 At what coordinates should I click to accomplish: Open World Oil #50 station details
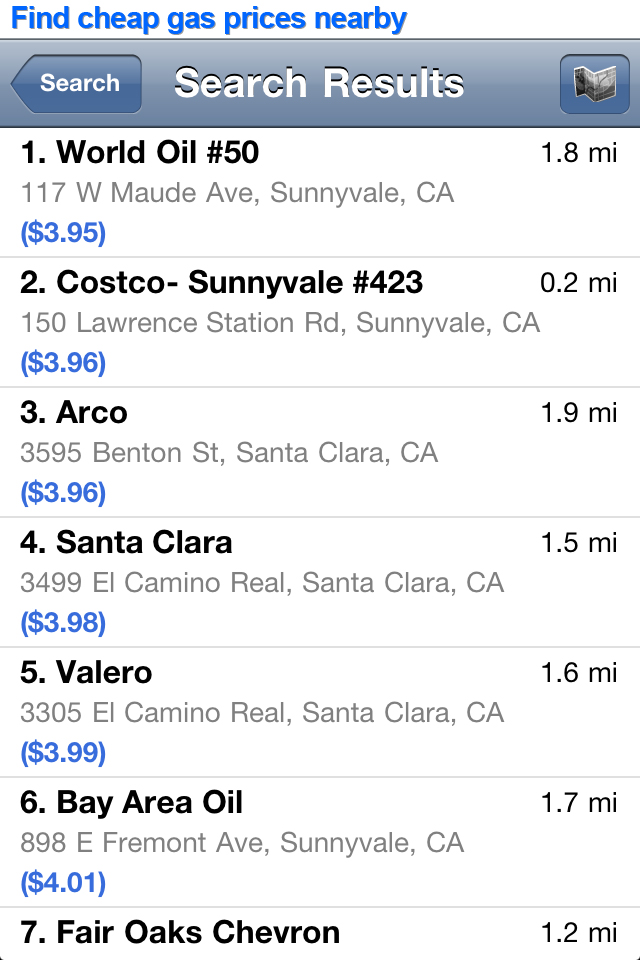click(x=320, y=192)
